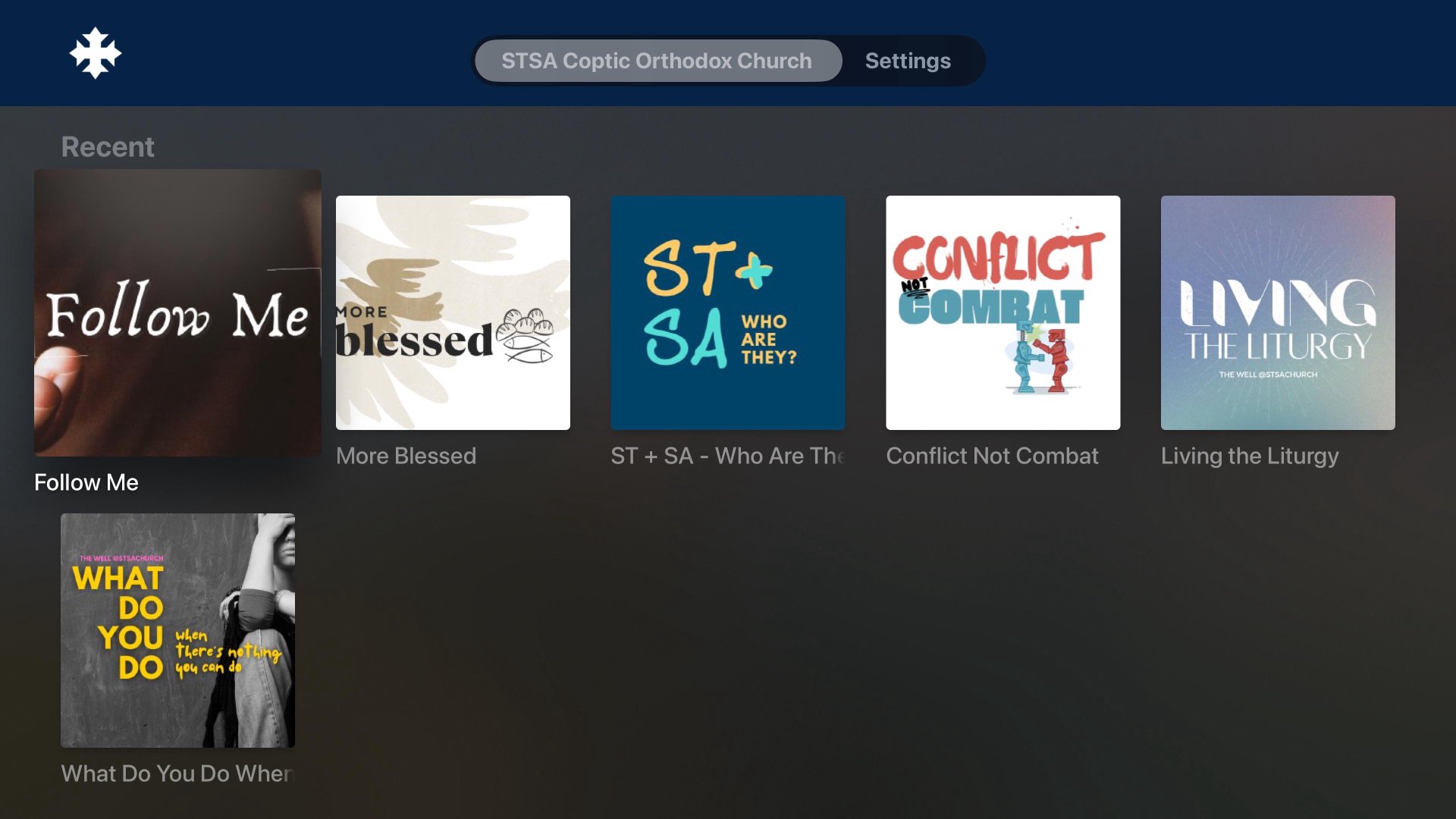Switch to the Settings tab
Screen dimensions: 1456x819
point(908,61)
